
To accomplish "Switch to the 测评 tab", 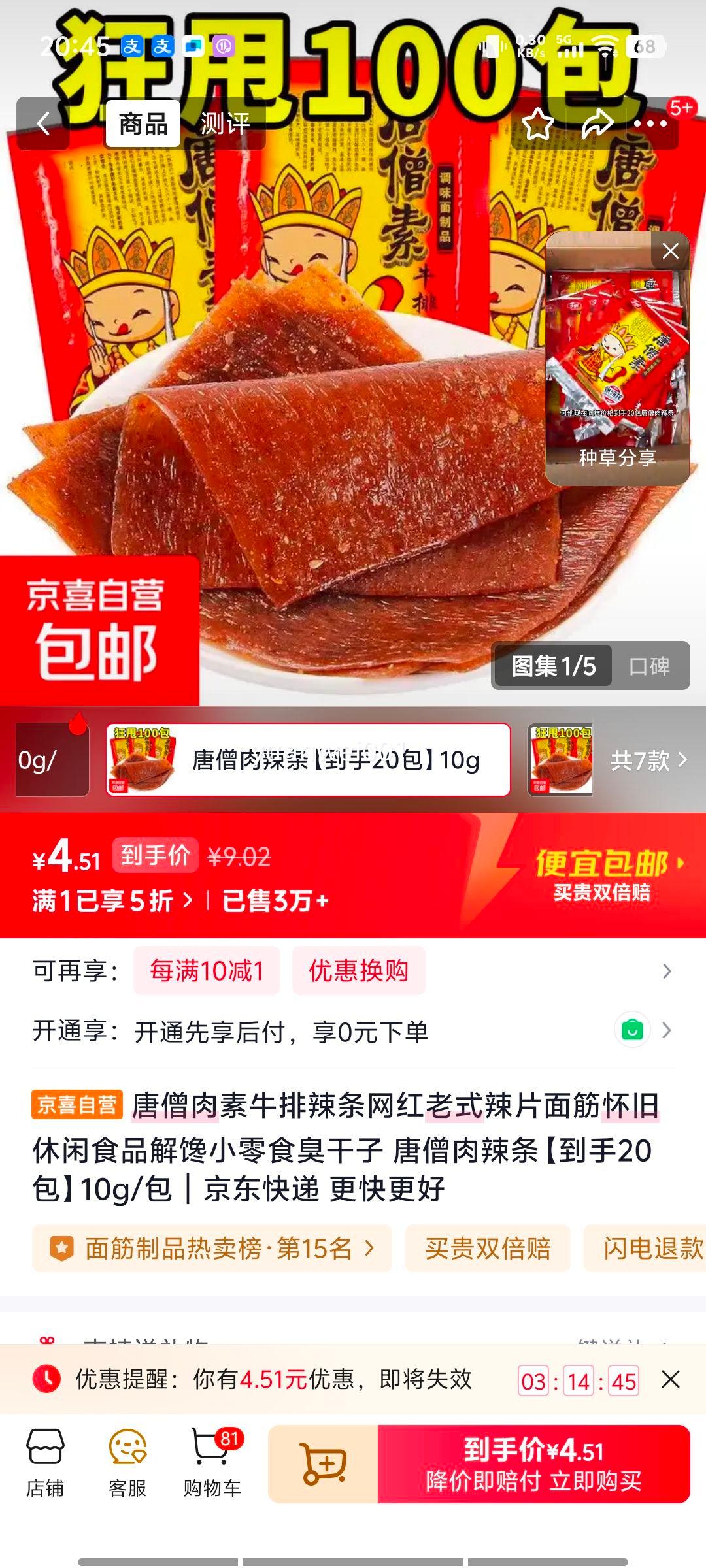I will [x=224, y=124].
